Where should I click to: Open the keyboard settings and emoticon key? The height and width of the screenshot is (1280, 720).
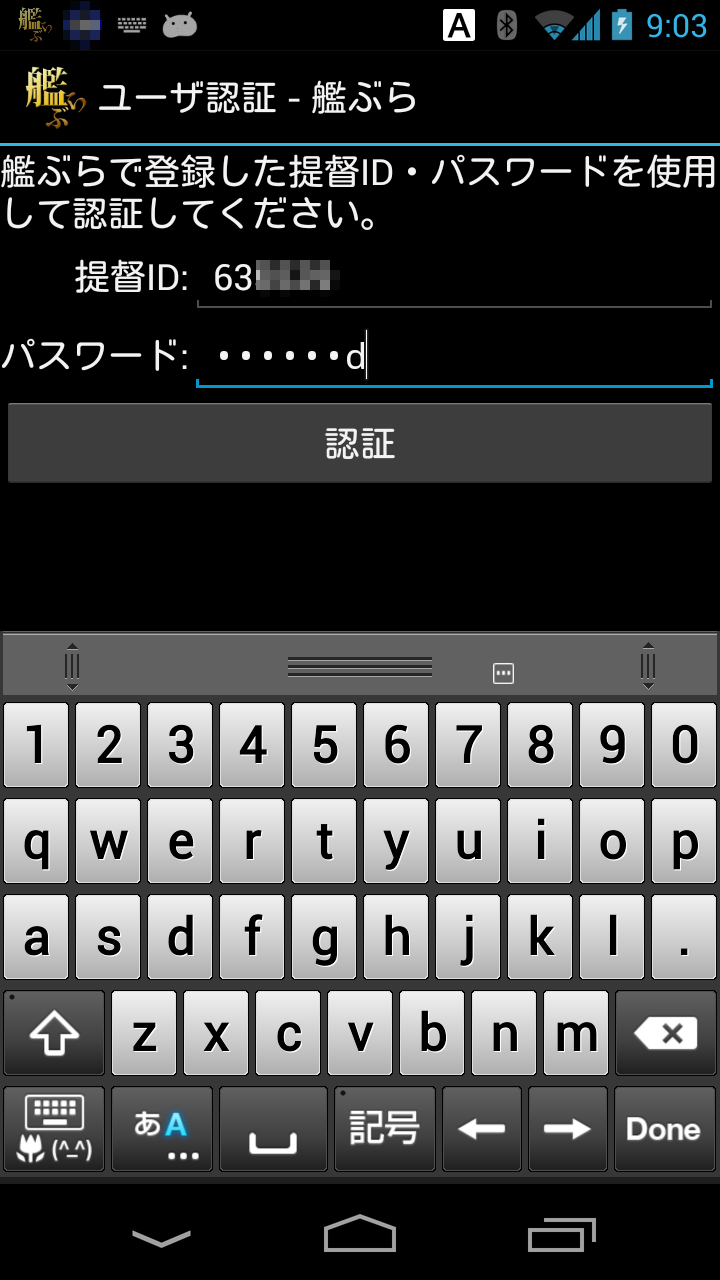[54, 1129]
